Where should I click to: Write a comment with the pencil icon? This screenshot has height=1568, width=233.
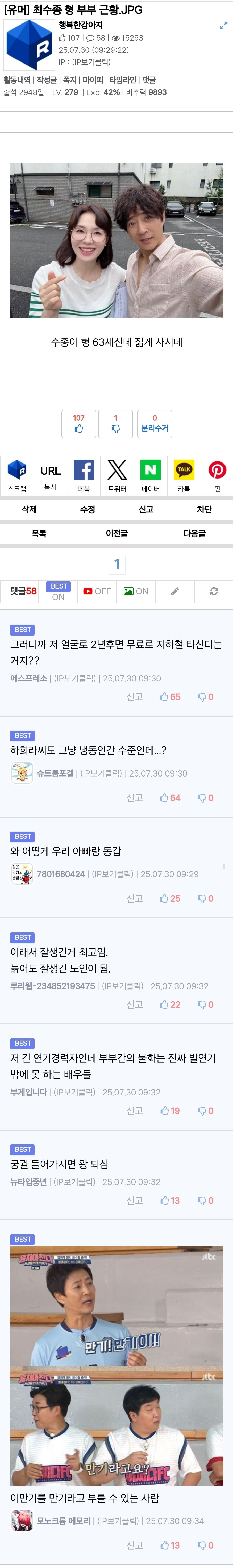[x=175, y=591]
